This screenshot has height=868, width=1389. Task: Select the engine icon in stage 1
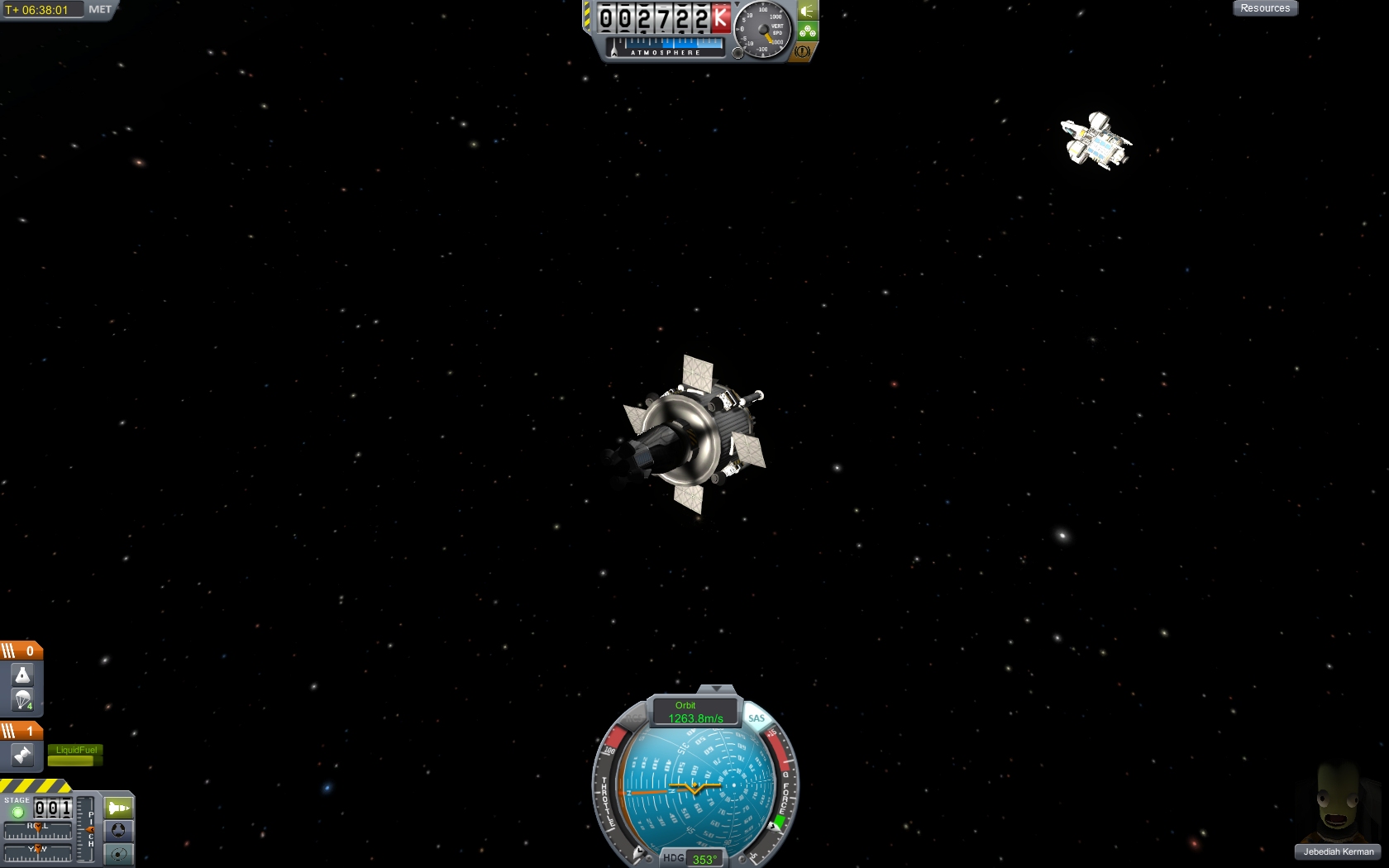pyautogui.click(x=22, y=755)
